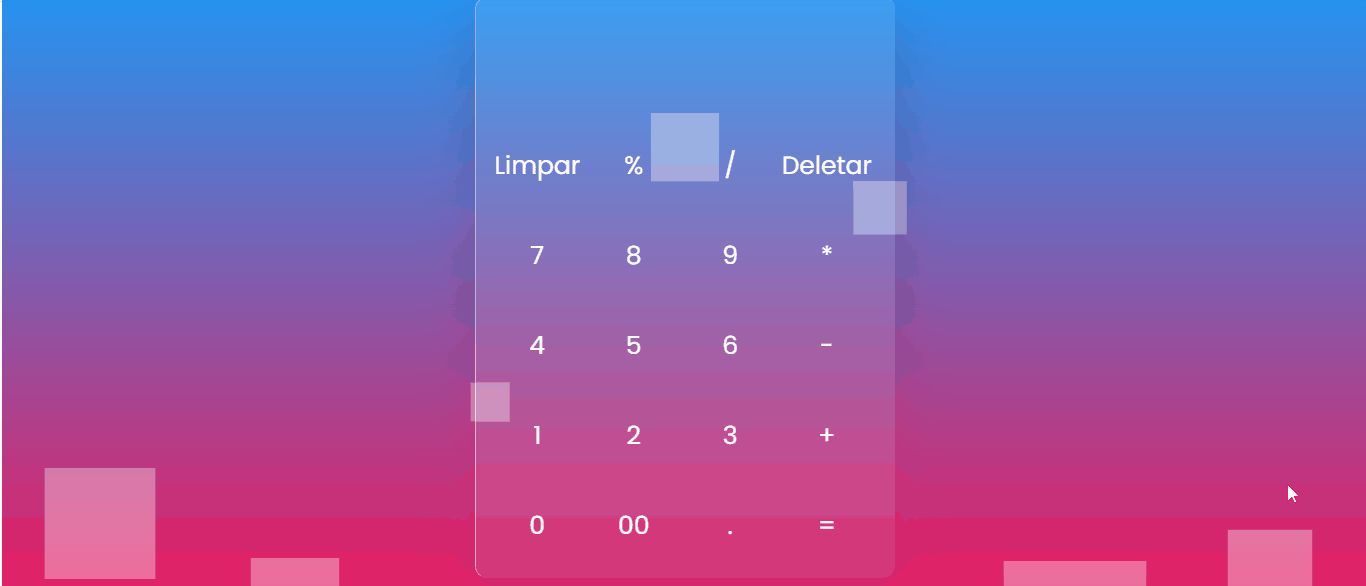Calculate result with equals key
Viewport: 1366px width, 586px height.
[826, 526]
